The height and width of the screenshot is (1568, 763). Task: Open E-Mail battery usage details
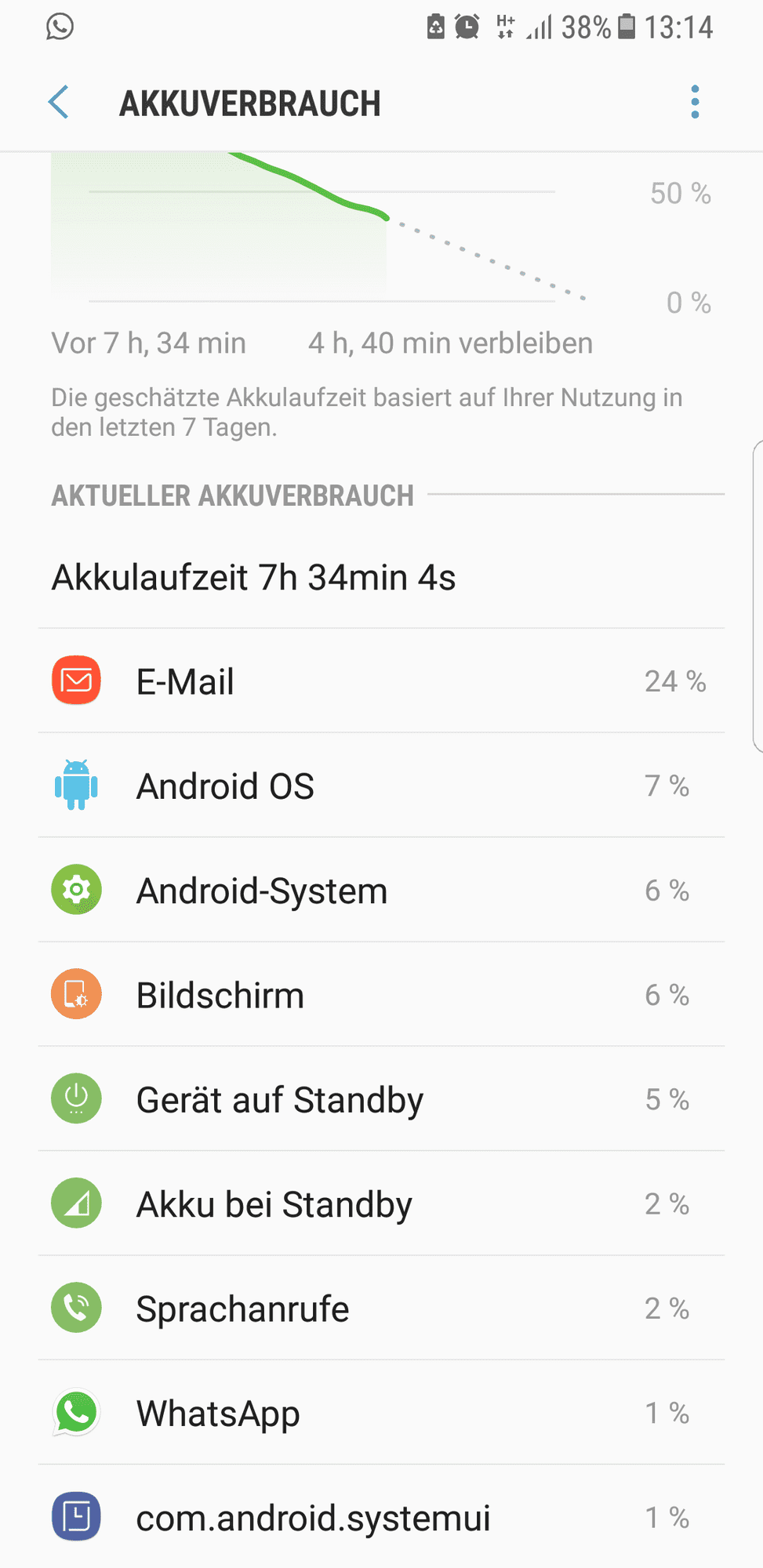pyautogui.click(x=381, y=681)
